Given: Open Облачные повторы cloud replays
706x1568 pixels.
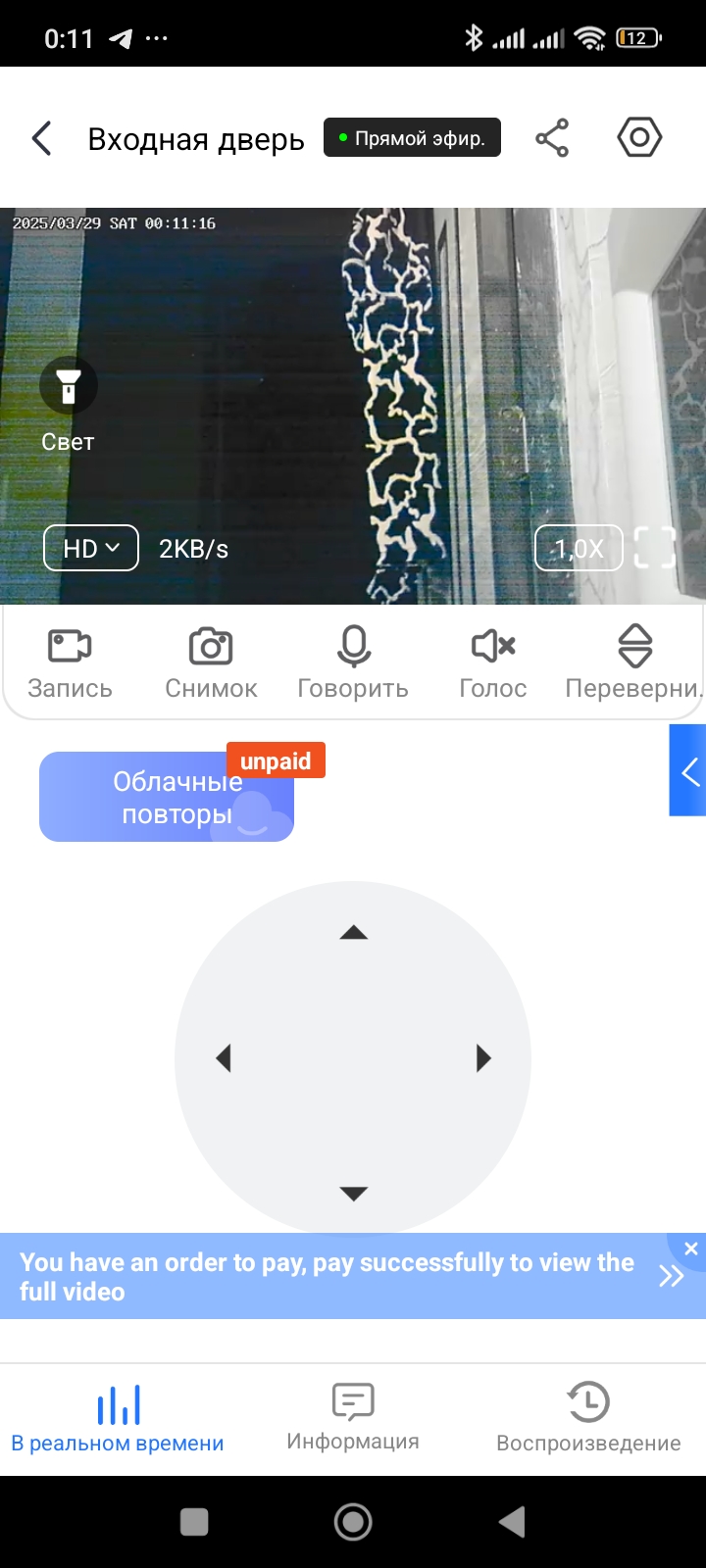Looking at the screenshot, I should pyautogui.click(x=167, y=797).
